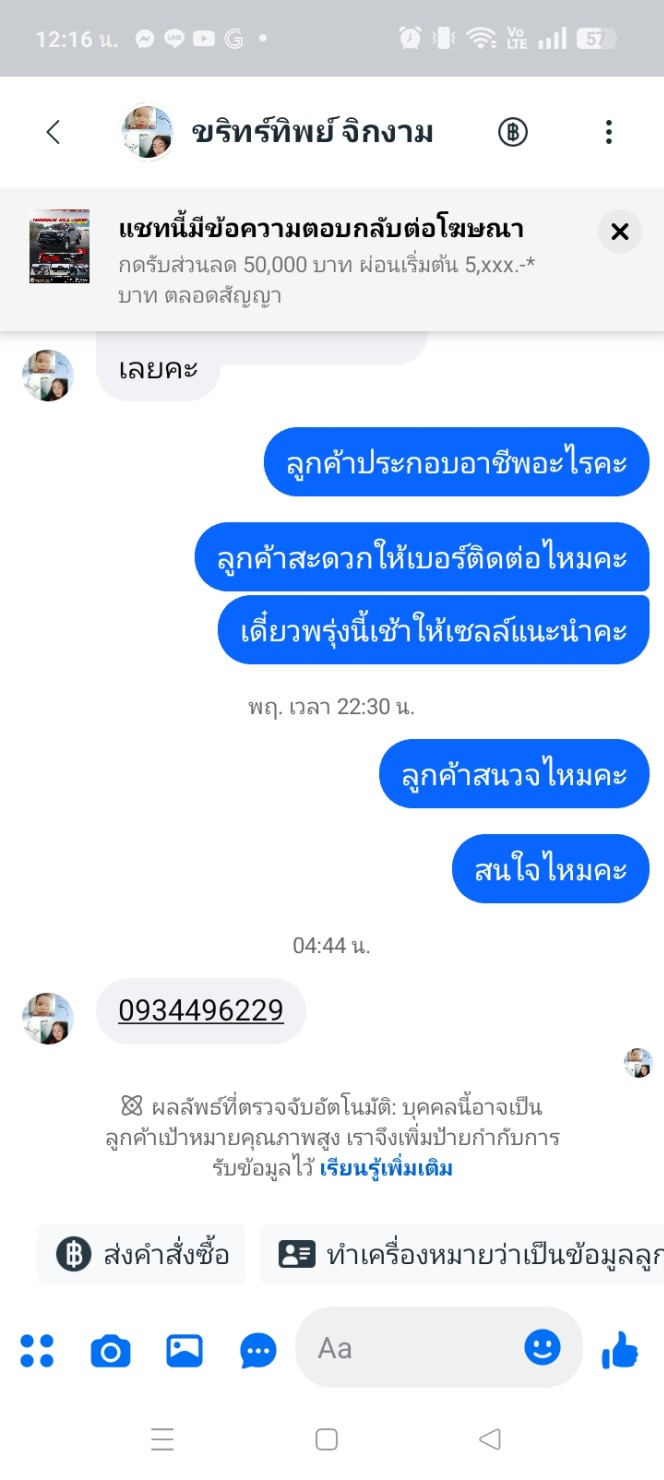Image resolution: width=664 pixels, height=1480 pixels.
Task: Open the camera to take a photo
Action: click(x=111, y=1352)
